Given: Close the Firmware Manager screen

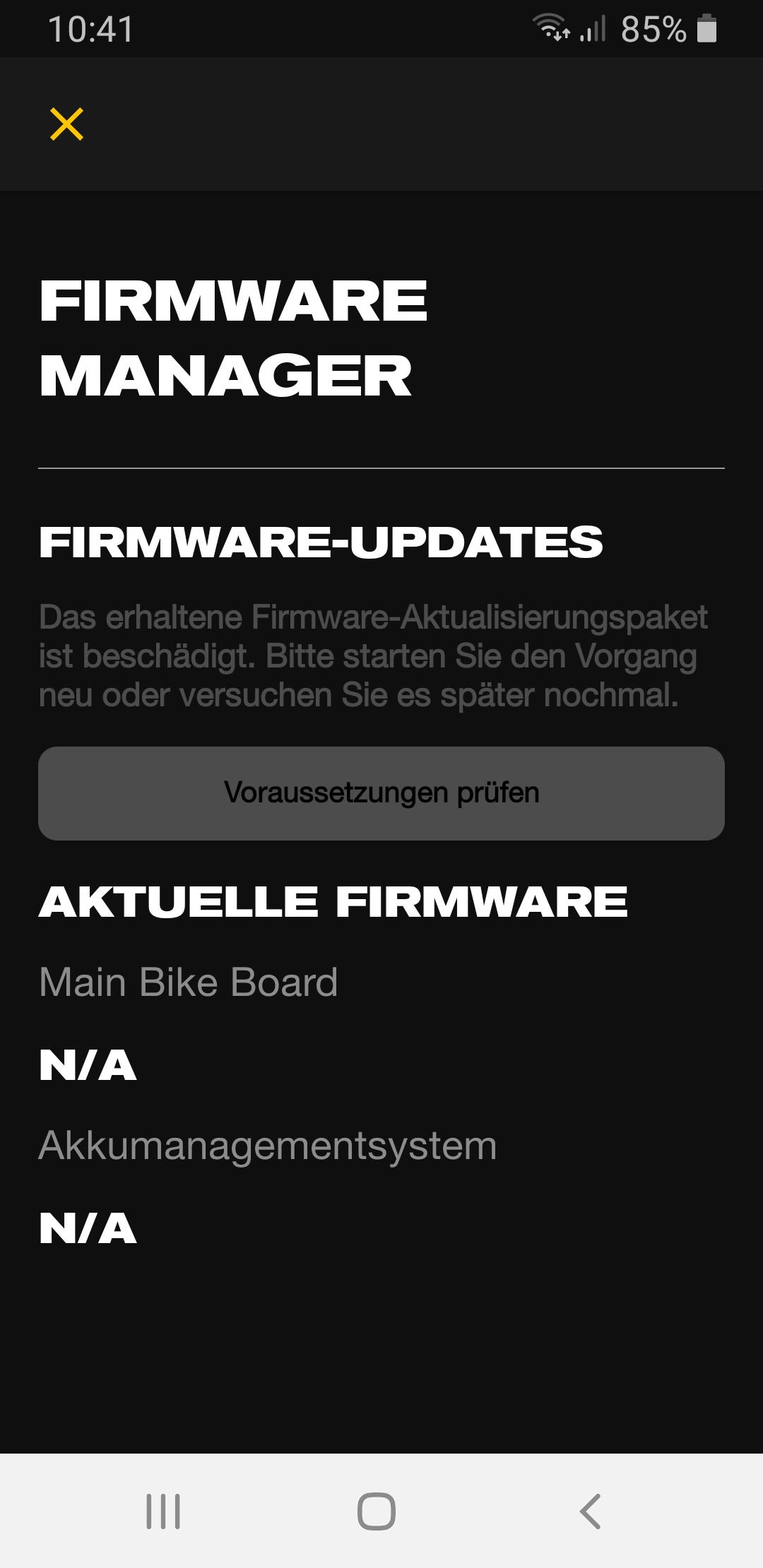Looking at the screenshot, I should coord(67,124).
